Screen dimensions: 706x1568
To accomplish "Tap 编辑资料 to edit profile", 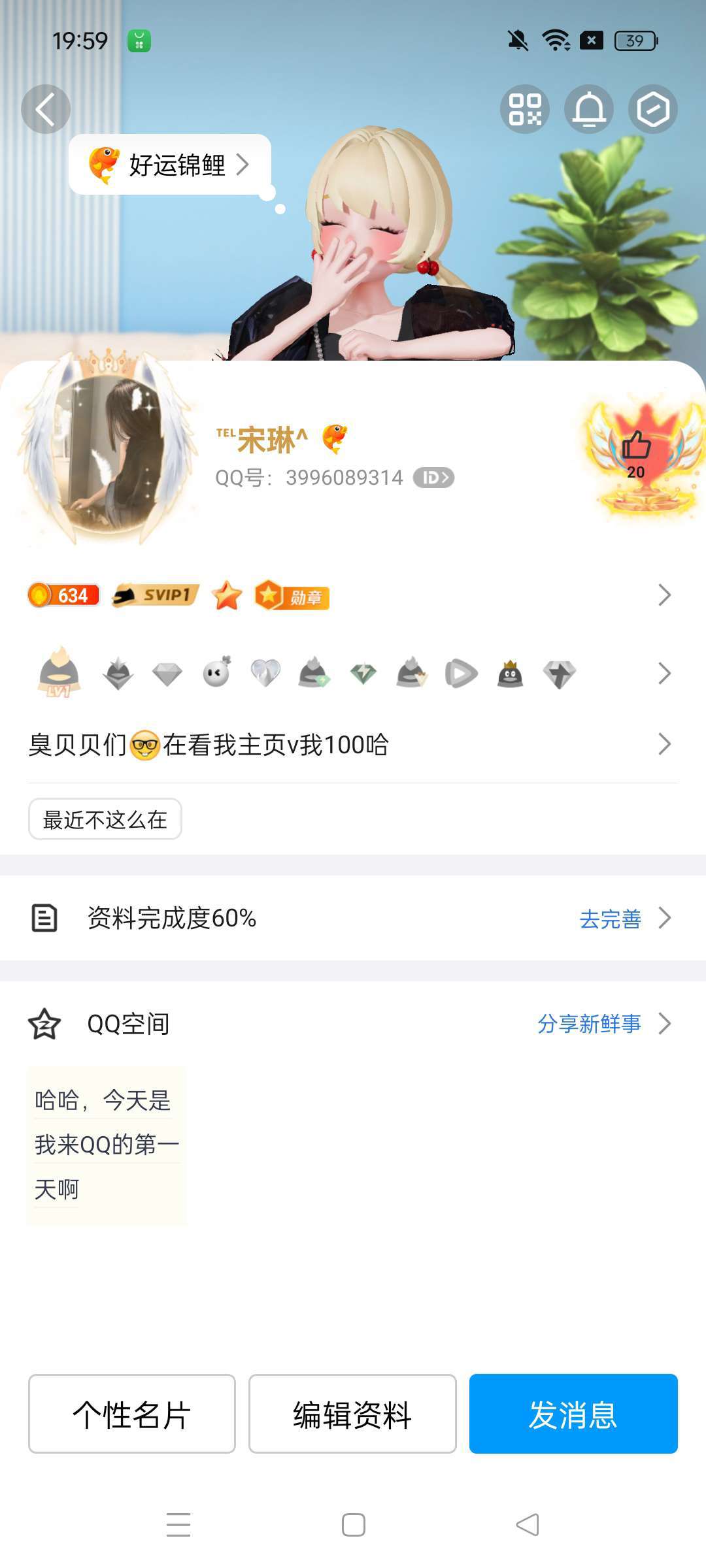I will [352, 1414].
